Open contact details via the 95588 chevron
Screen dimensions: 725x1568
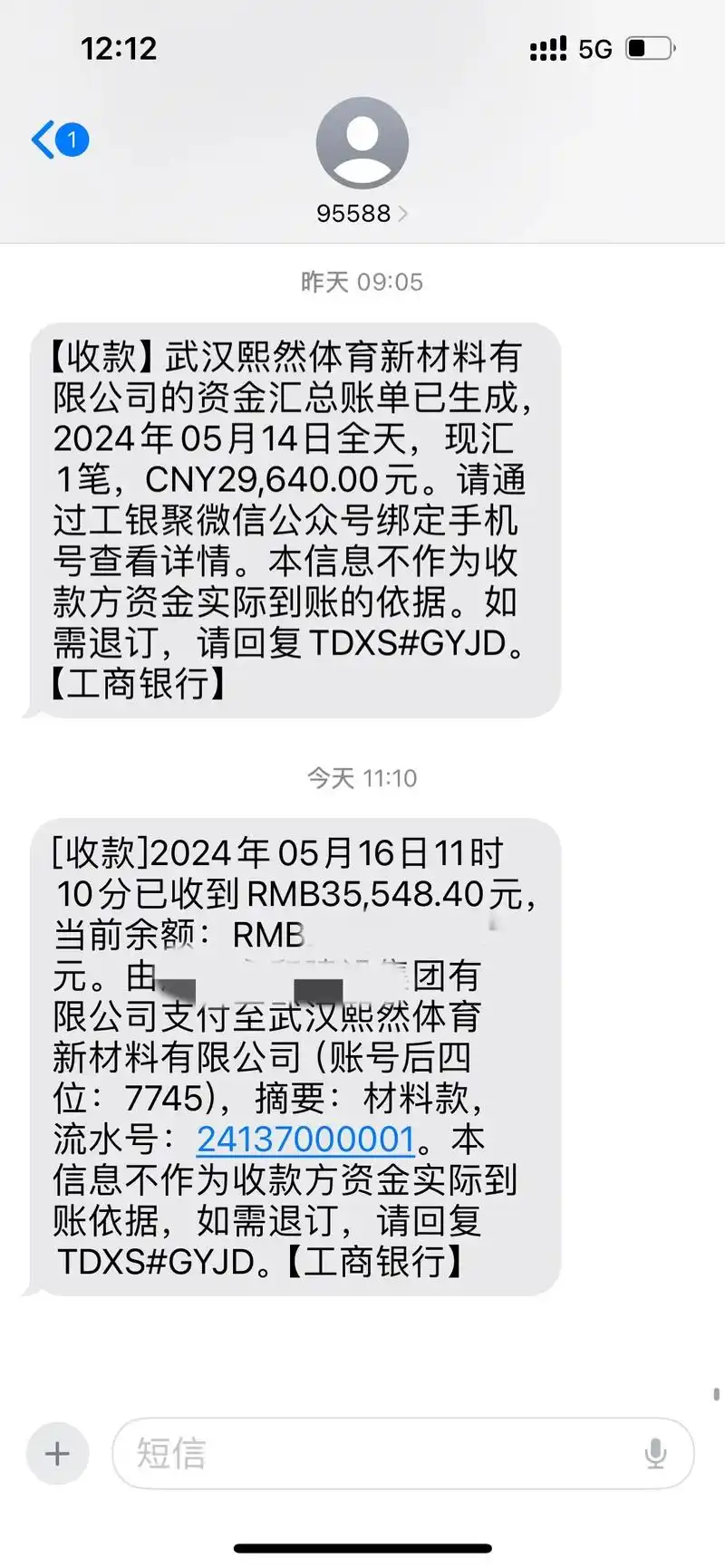(x=403, y=214)
